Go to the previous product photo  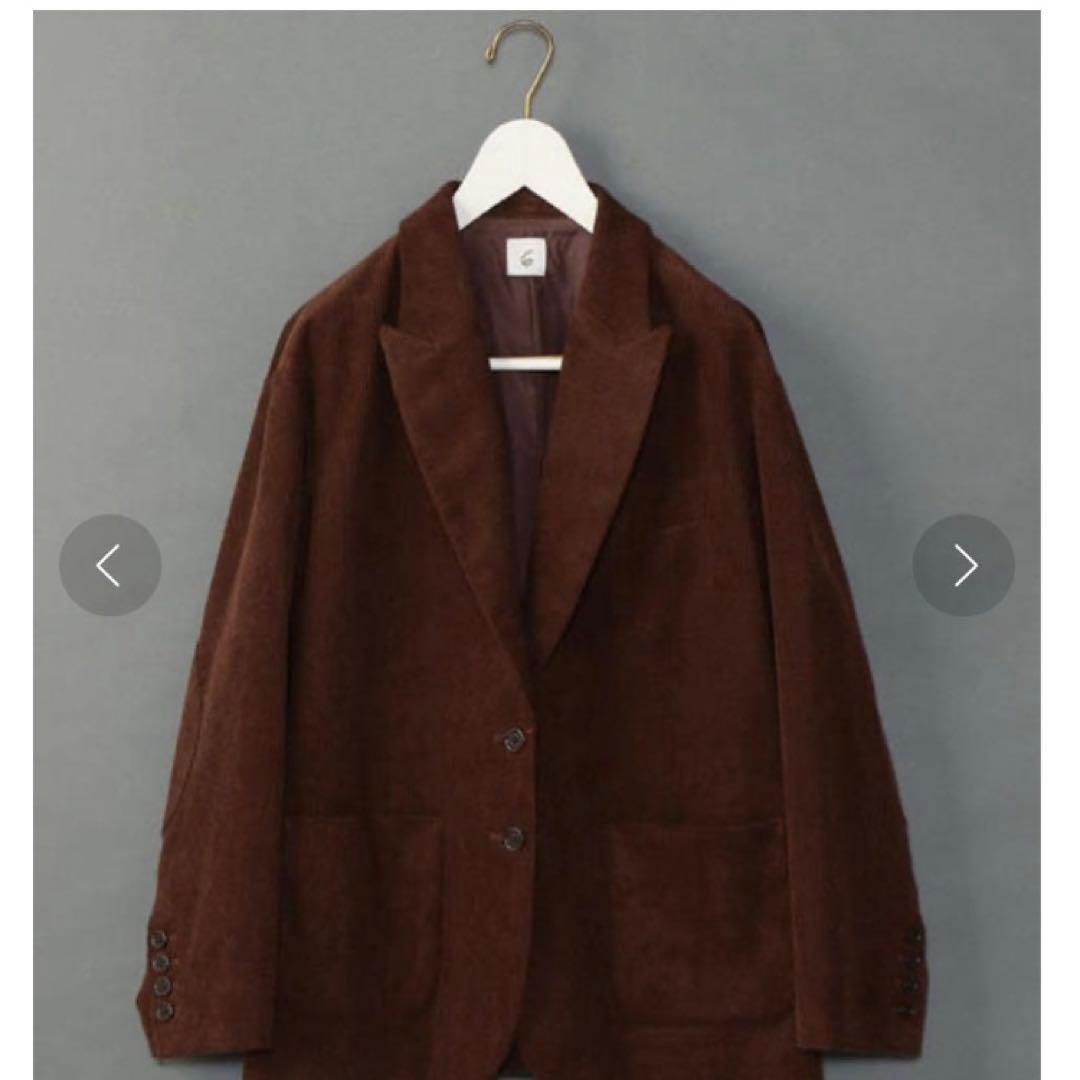[109, 566]
